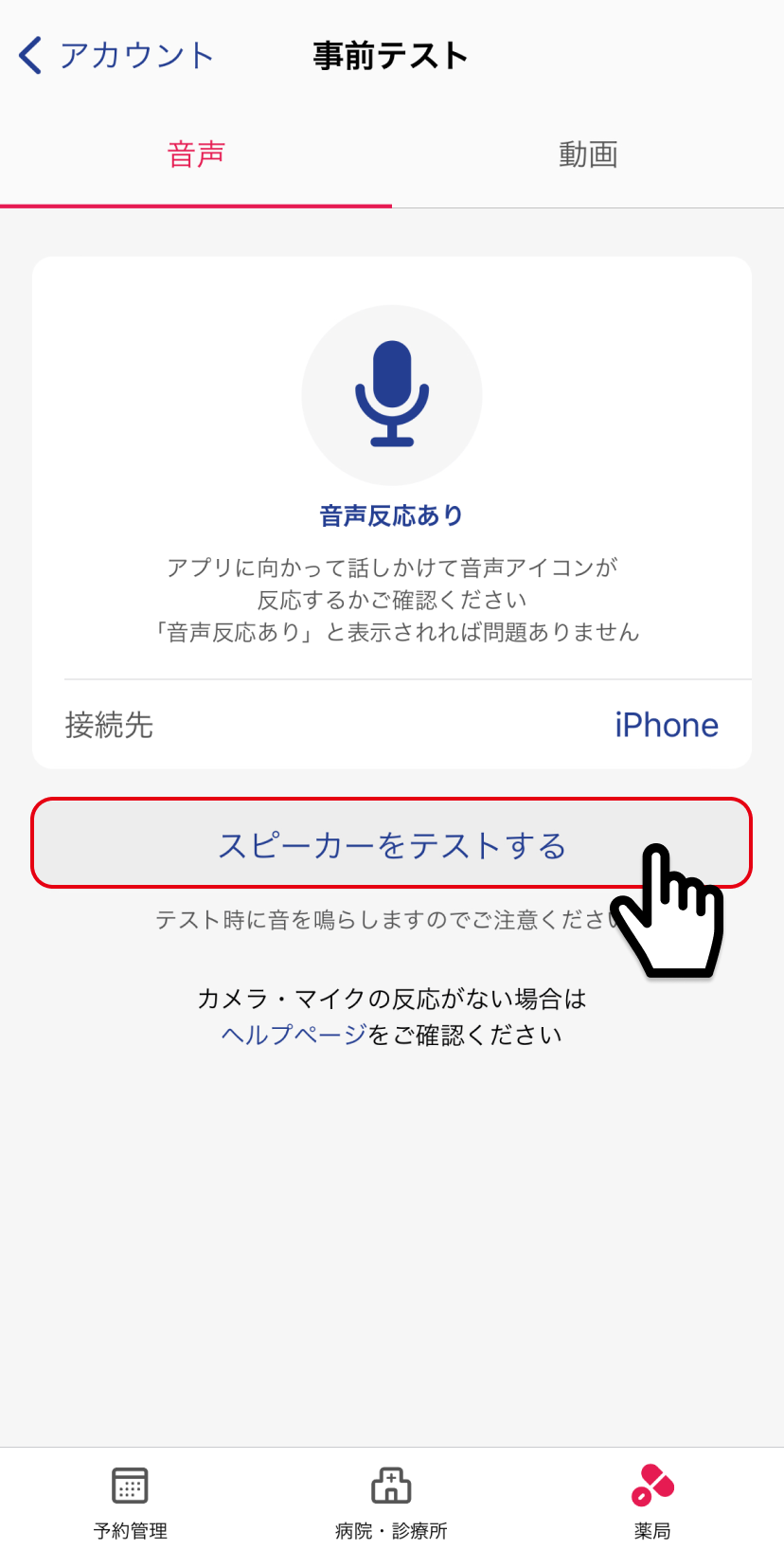The width and height of the screenshot is (784, 1550).
Task: Switch to the 動画 tab
Action: coord(588,154)
